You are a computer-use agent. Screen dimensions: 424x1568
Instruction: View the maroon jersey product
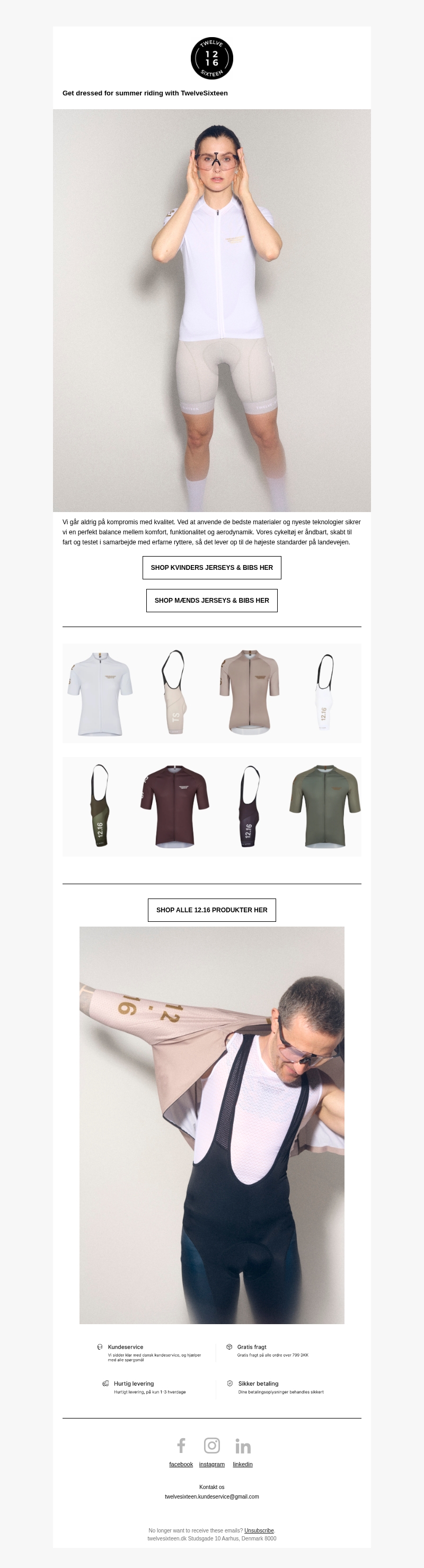[x=174, y=806]
